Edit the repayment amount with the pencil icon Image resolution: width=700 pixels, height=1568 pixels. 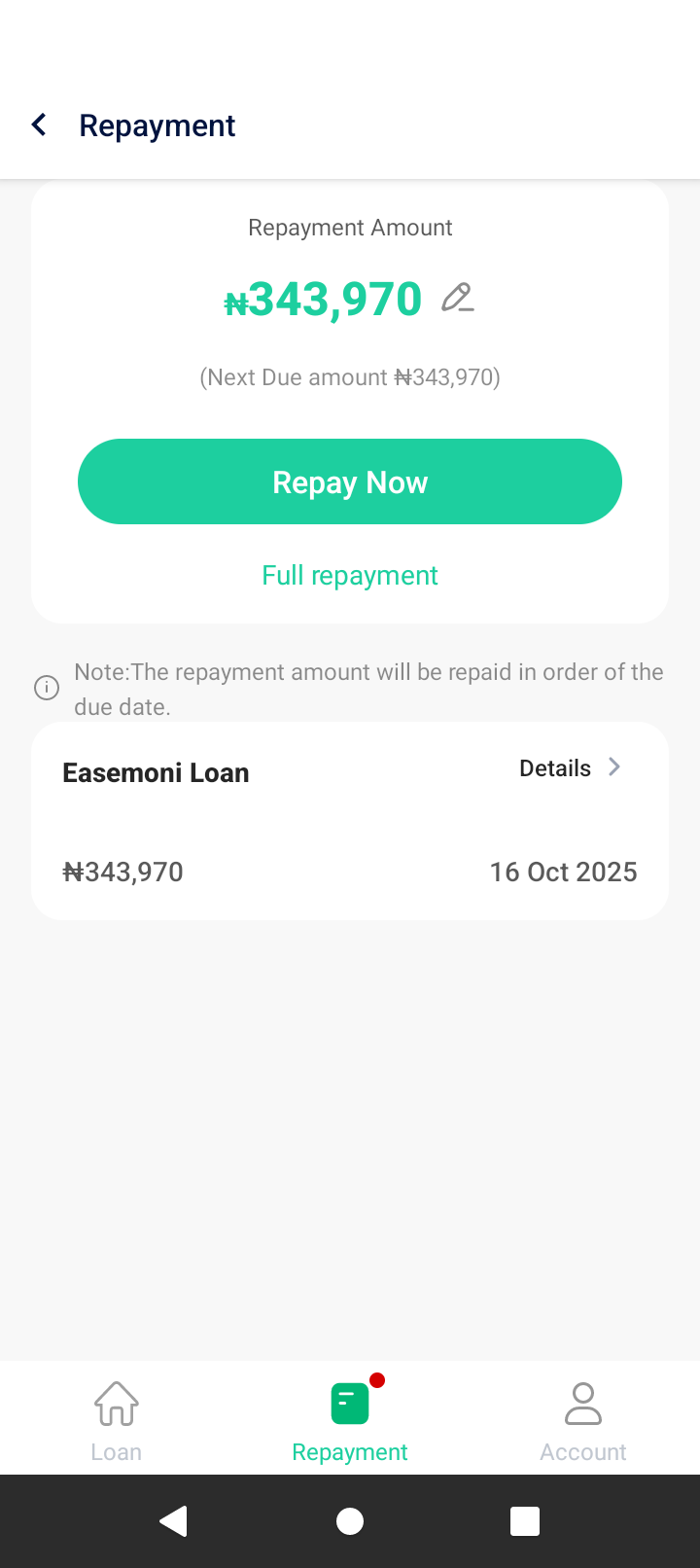tap(457, 298)
